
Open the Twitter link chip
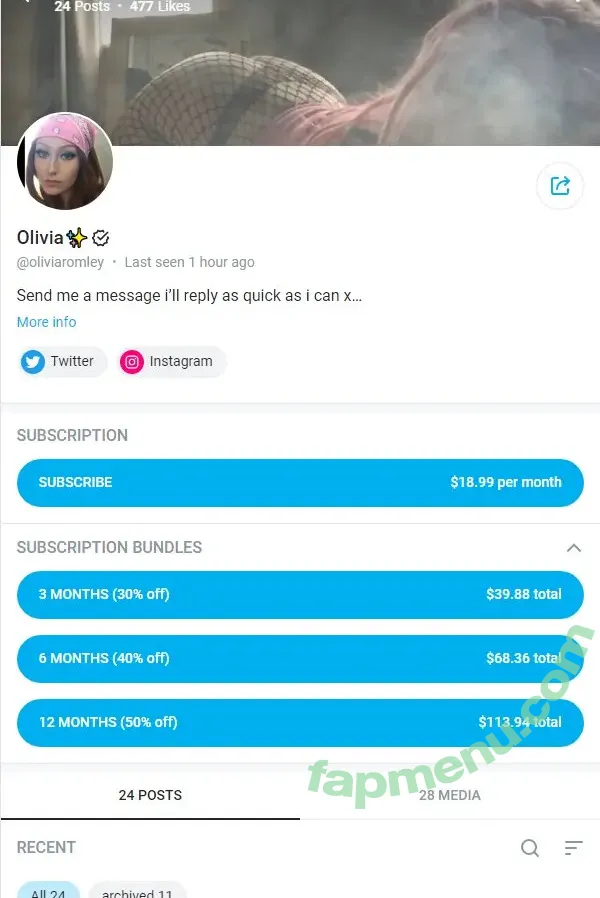point(62,361)
